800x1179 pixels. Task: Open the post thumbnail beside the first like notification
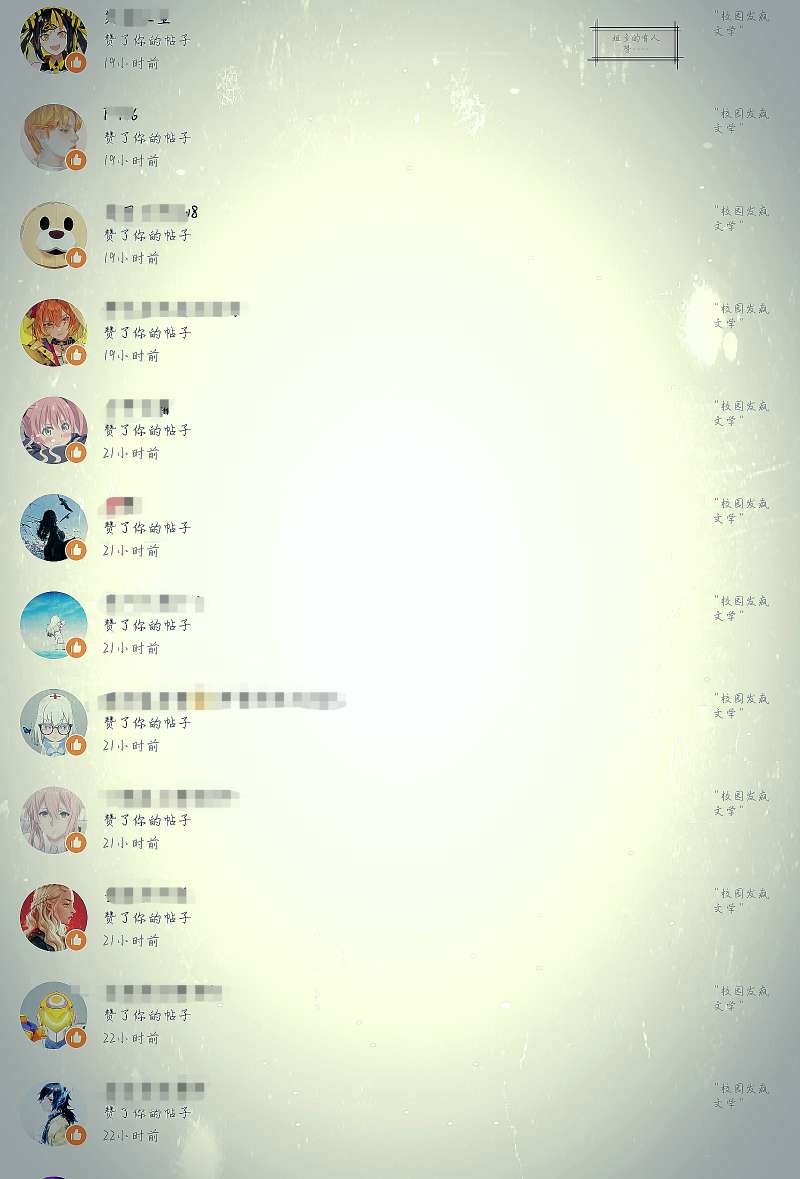point(635,44)
